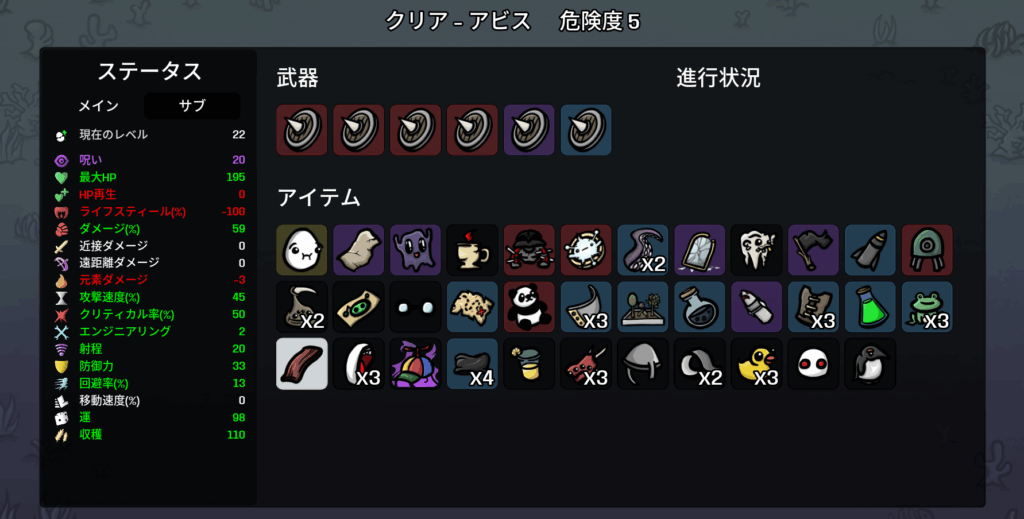Screen dimensions: 1024x519
Task: View the purple ghost item
Action: 415,250
